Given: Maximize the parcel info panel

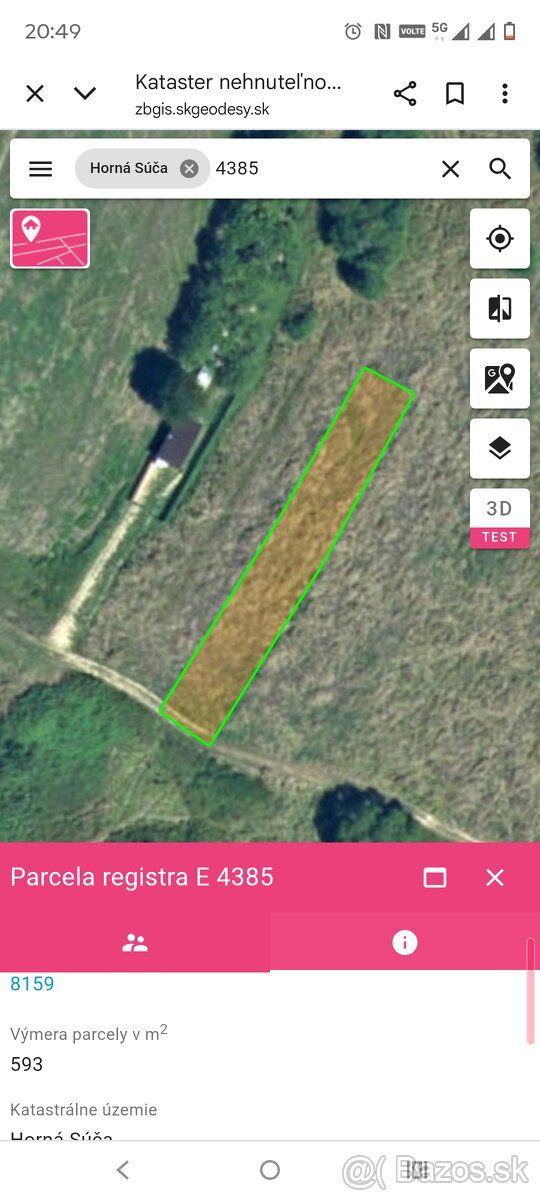Looking at the screenshot, I should point(435,877).
